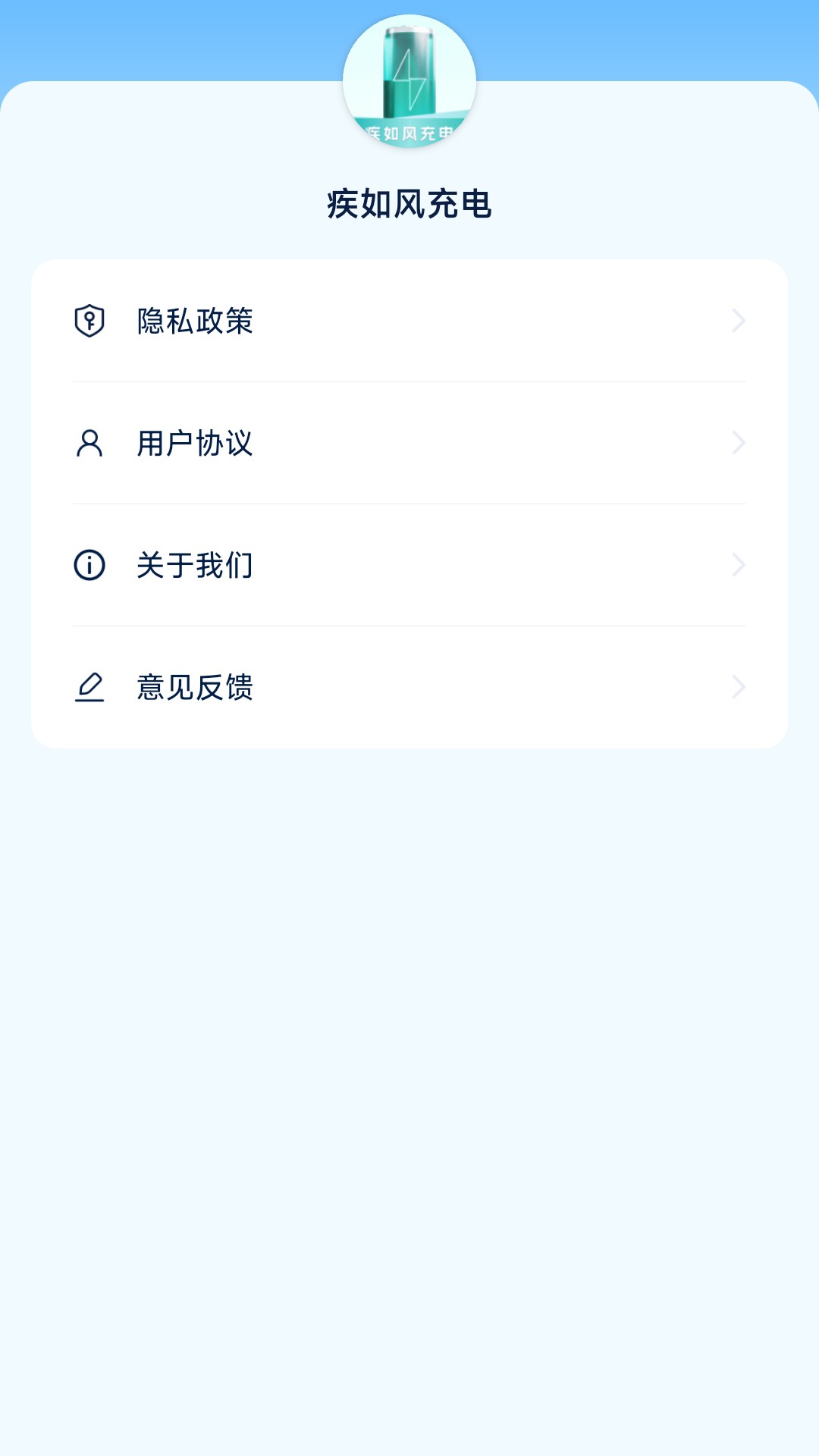
Task: Open the 隐私政策 privacy policy entry
Action: (194, 322)
